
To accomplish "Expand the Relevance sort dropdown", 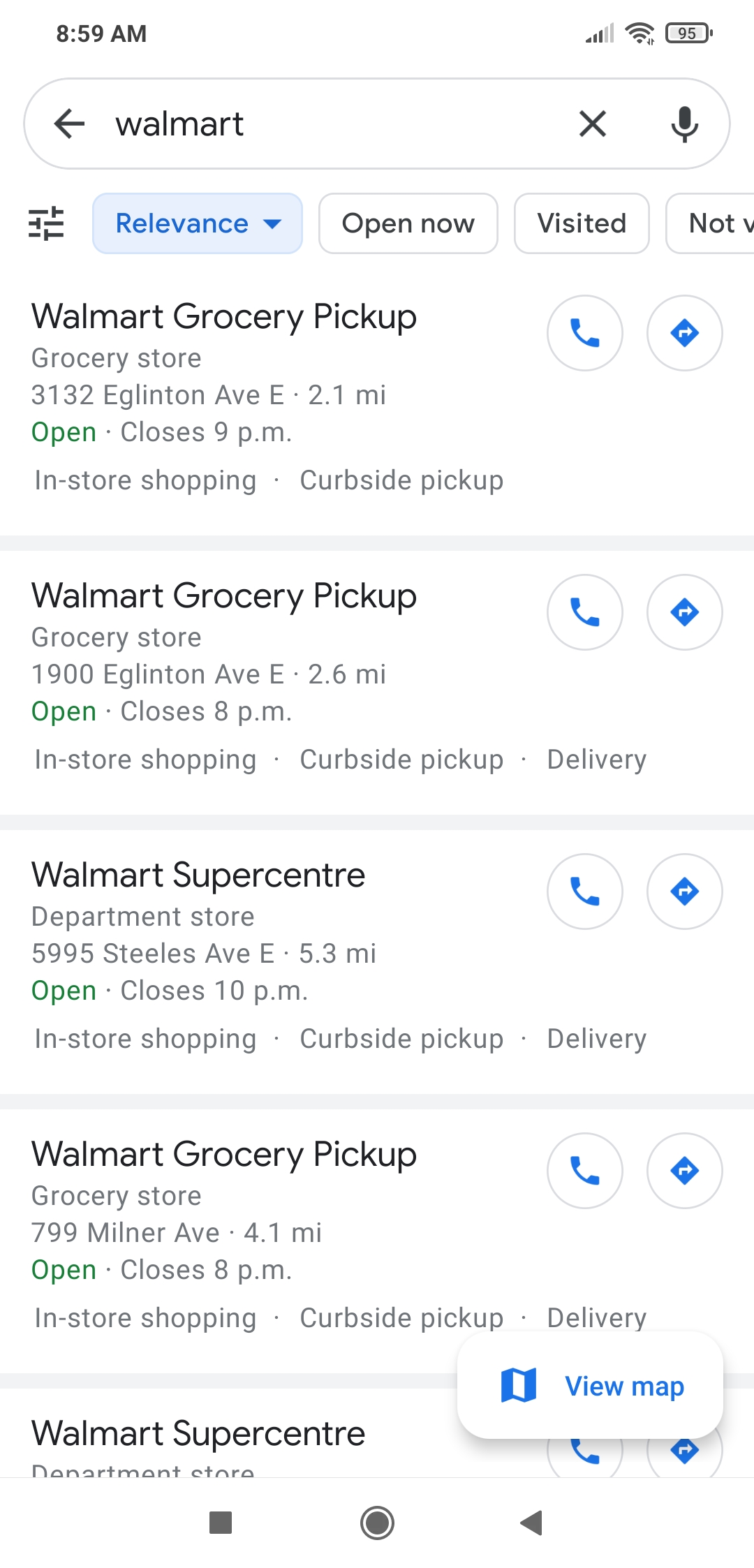I will click(x=198, y=223).
